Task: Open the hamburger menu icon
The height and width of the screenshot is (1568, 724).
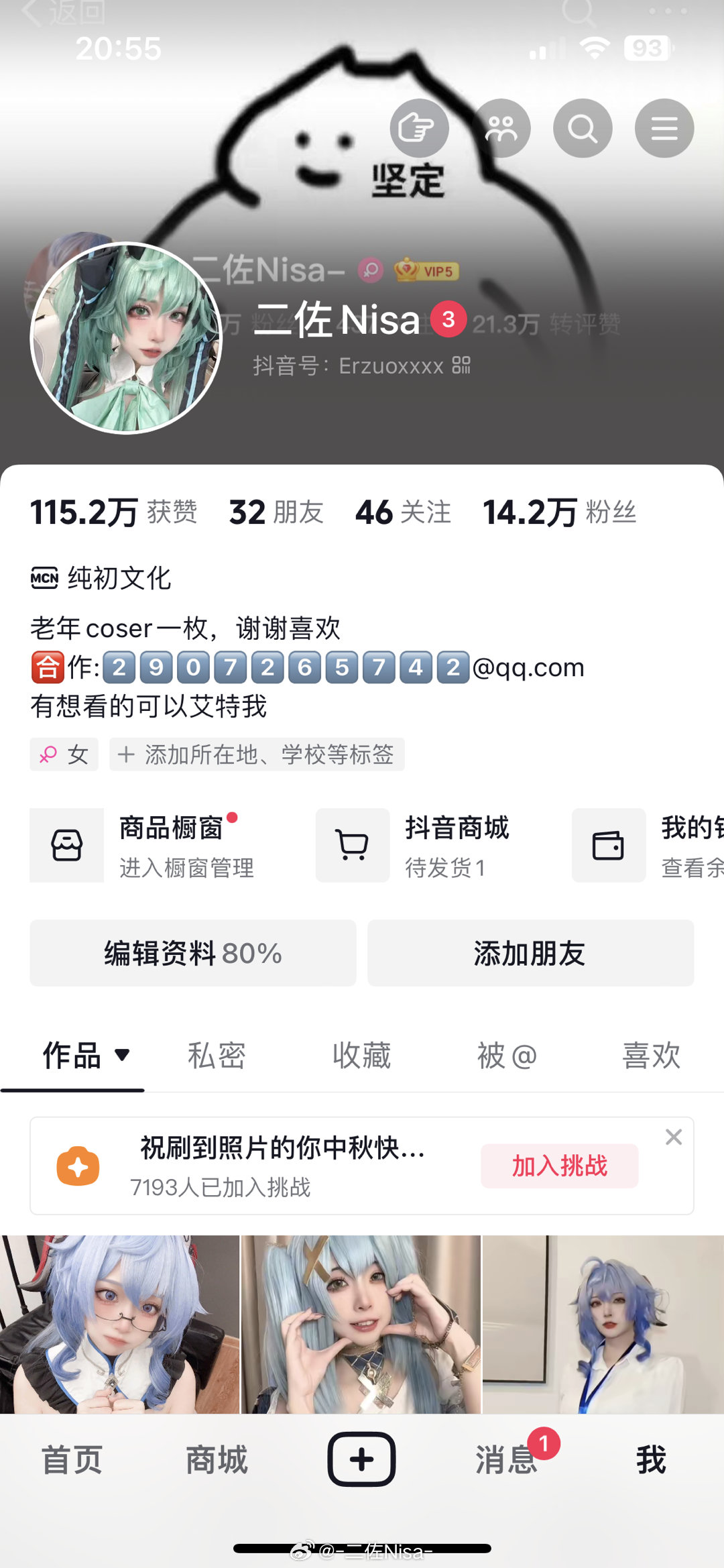Action: tap(664, 128)
